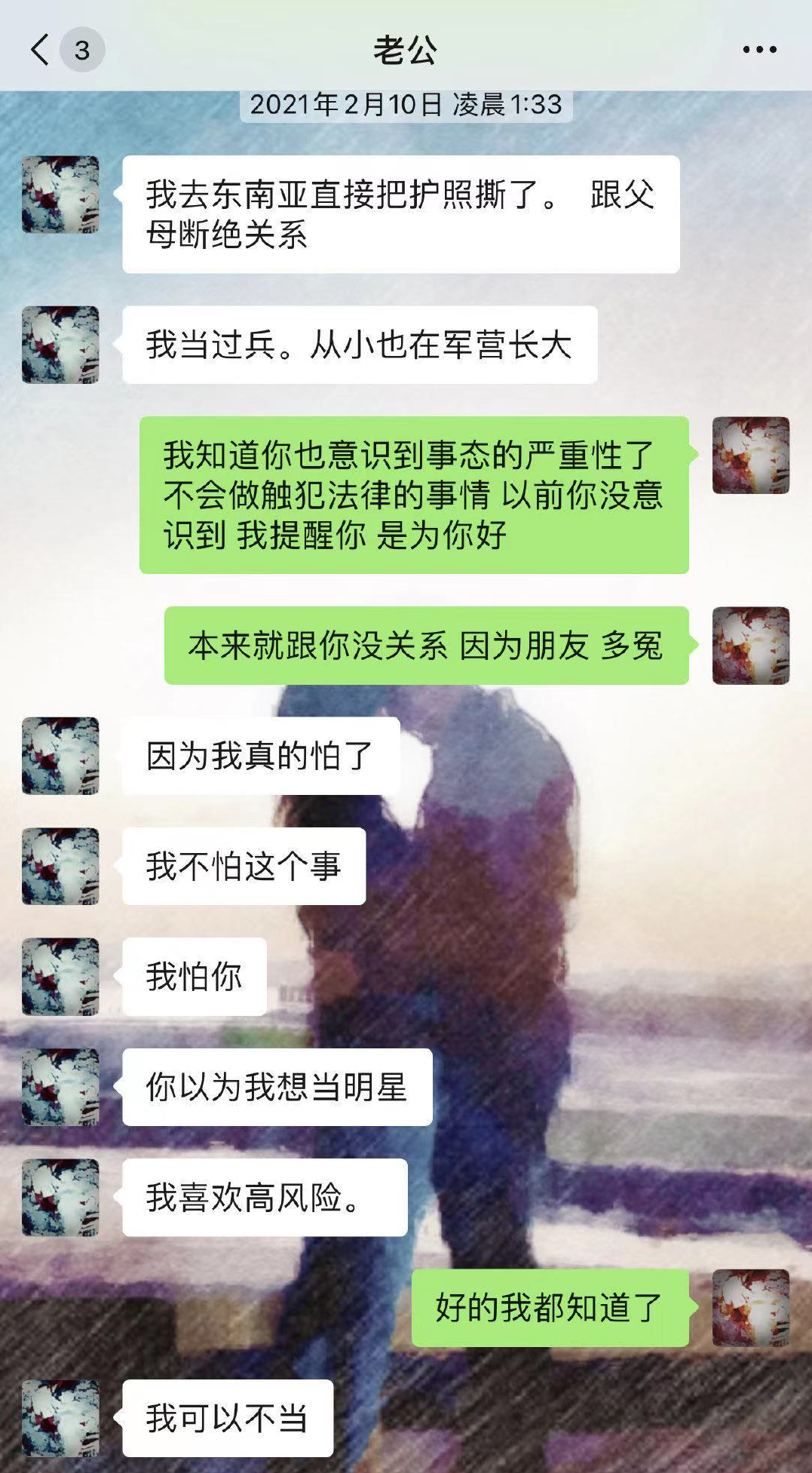
Task: Tap your own avatar beside green reply
Action: pos(752,456)
